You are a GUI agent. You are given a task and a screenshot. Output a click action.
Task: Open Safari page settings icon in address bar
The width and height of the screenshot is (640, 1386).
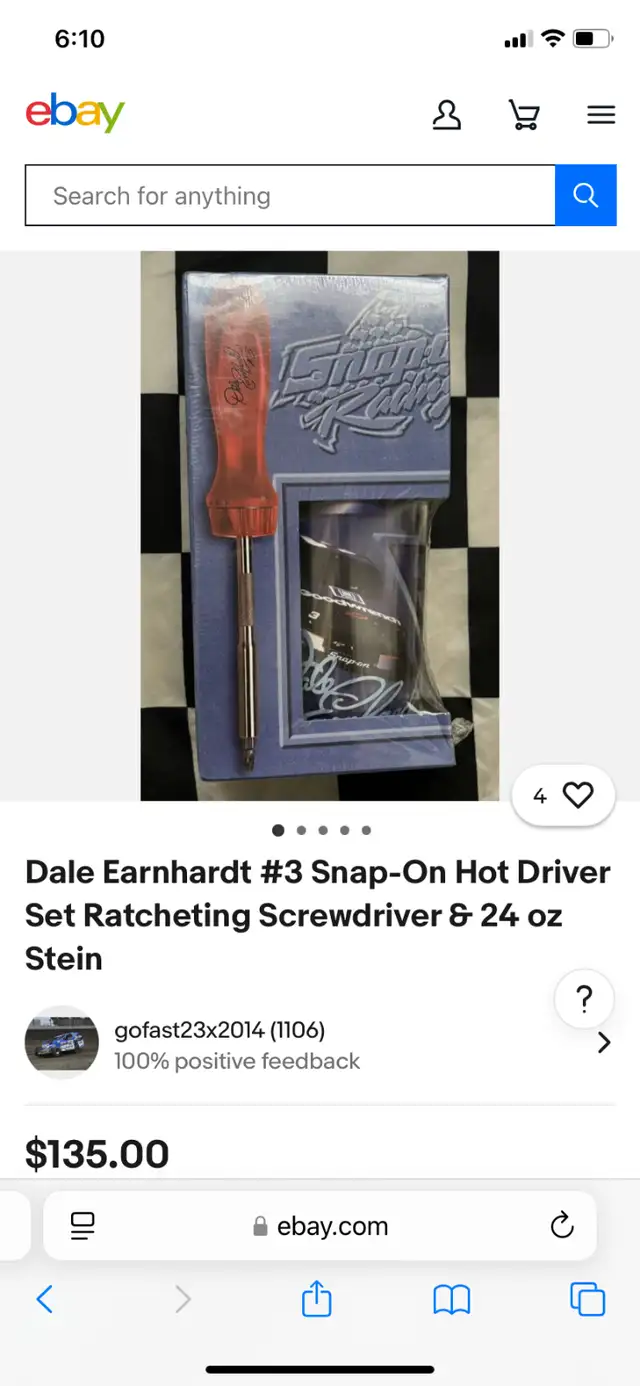click(x=82, y=1226)
